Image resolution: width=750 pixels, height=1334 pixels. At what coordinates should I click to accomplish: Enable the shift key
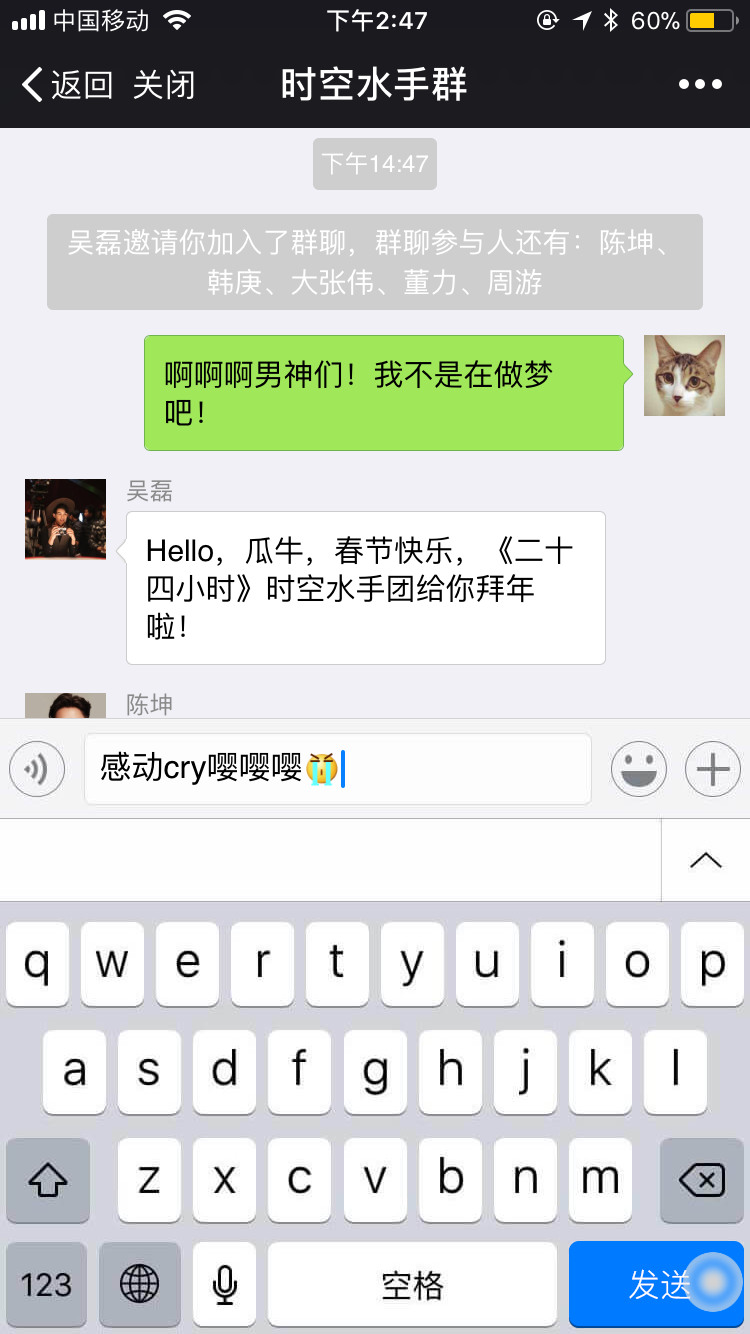48,1180
